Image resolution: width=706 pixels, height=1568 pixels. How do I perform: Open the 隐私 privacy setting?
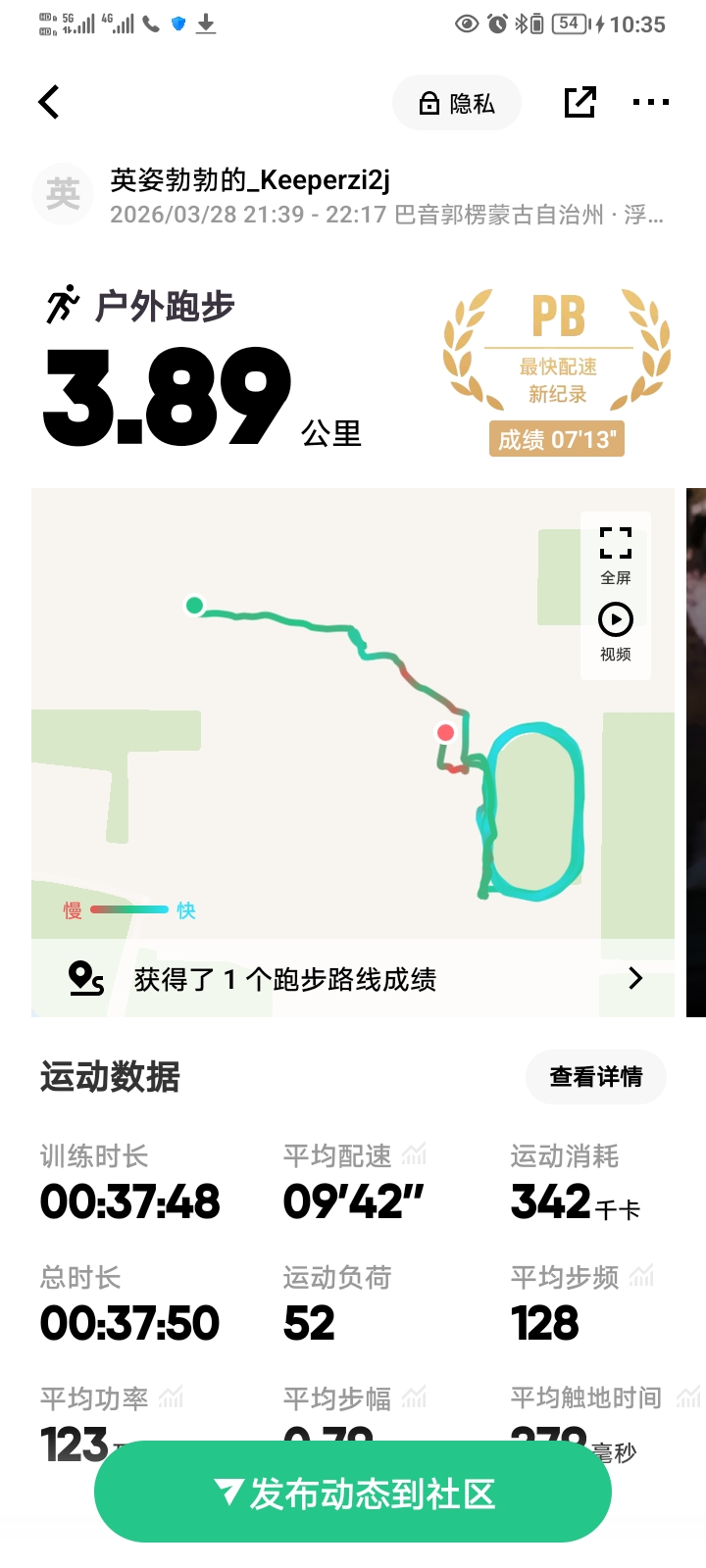click(x=457, y=103)
